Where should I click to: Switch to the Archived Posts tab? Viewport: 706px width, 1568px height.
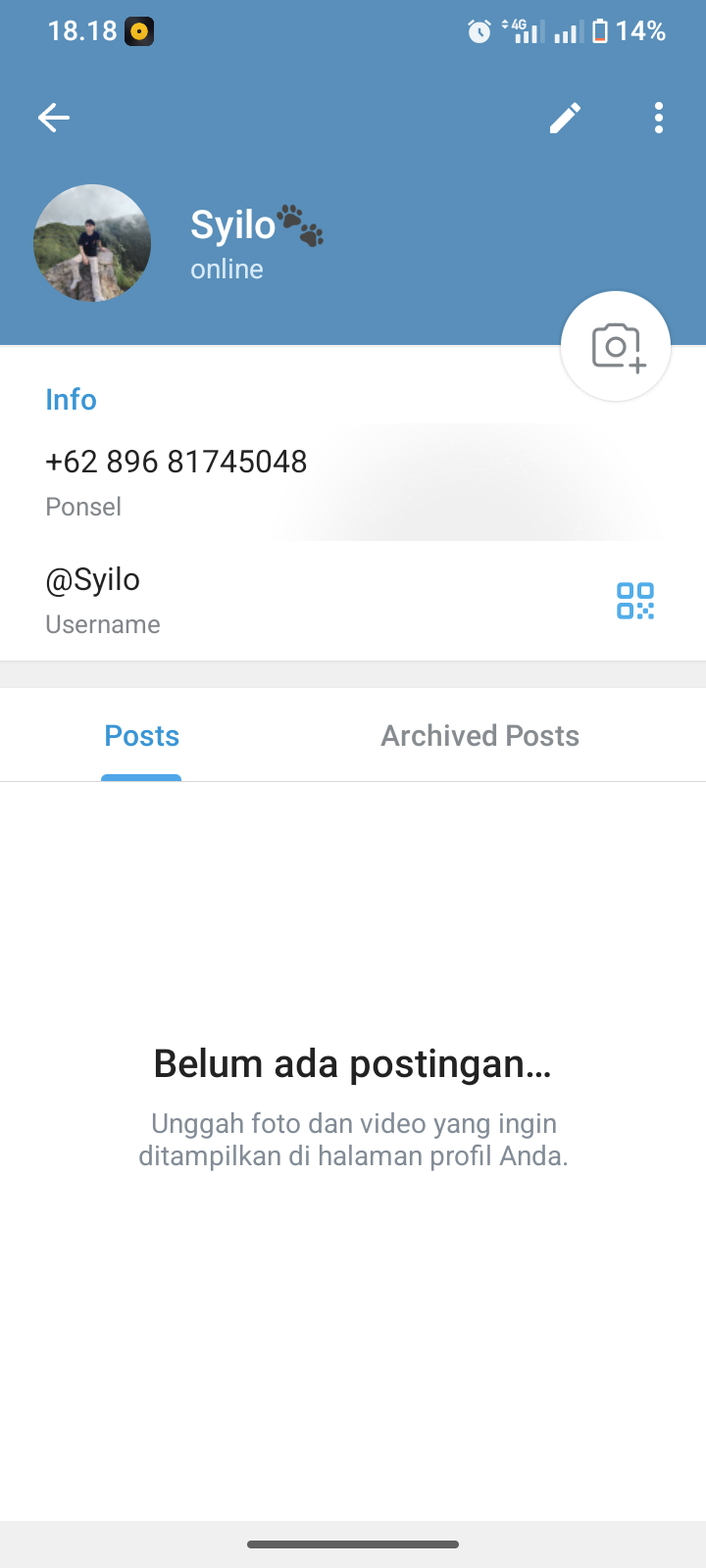pyautogui.click(x=479, y=736)
